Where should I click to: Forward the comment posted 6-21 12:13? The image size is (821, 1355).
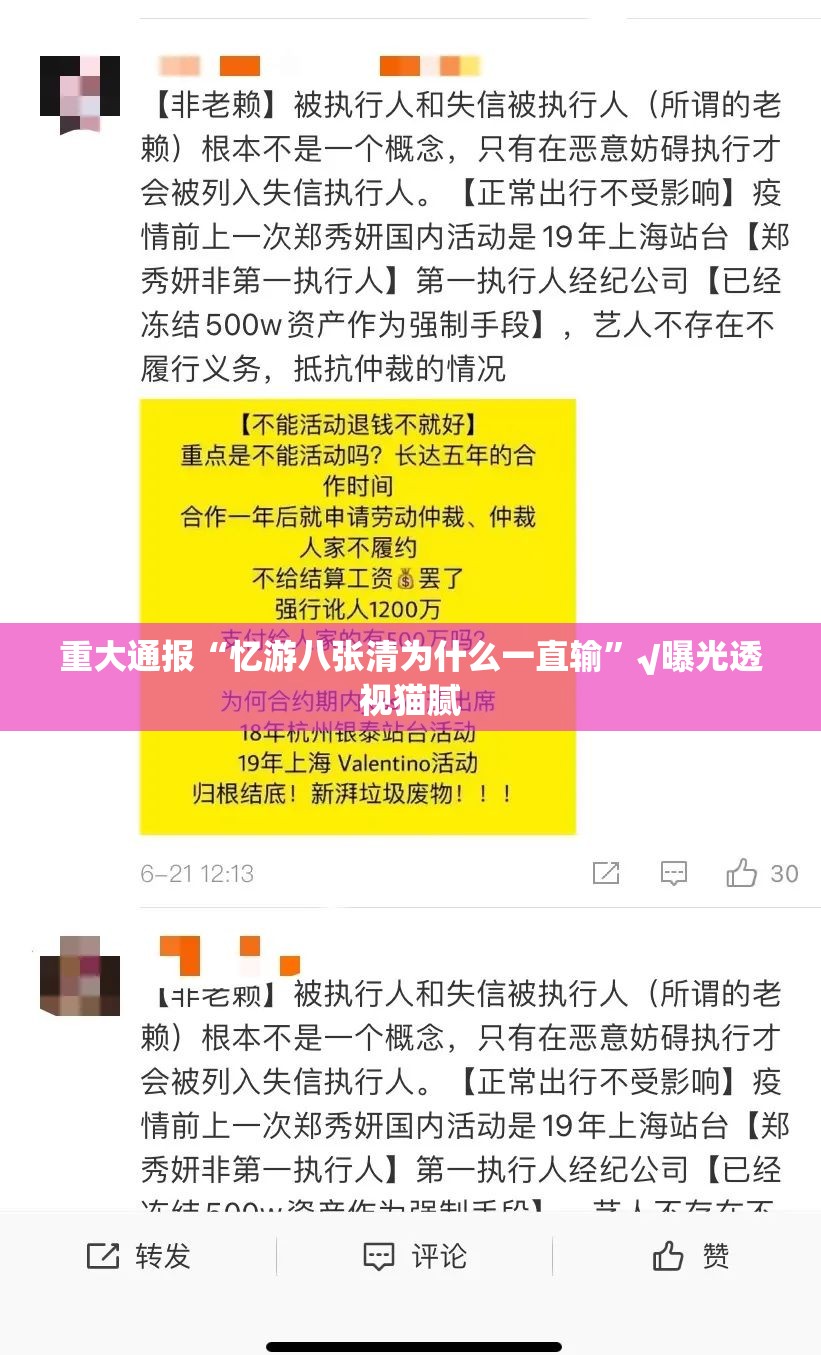(606, 873)
